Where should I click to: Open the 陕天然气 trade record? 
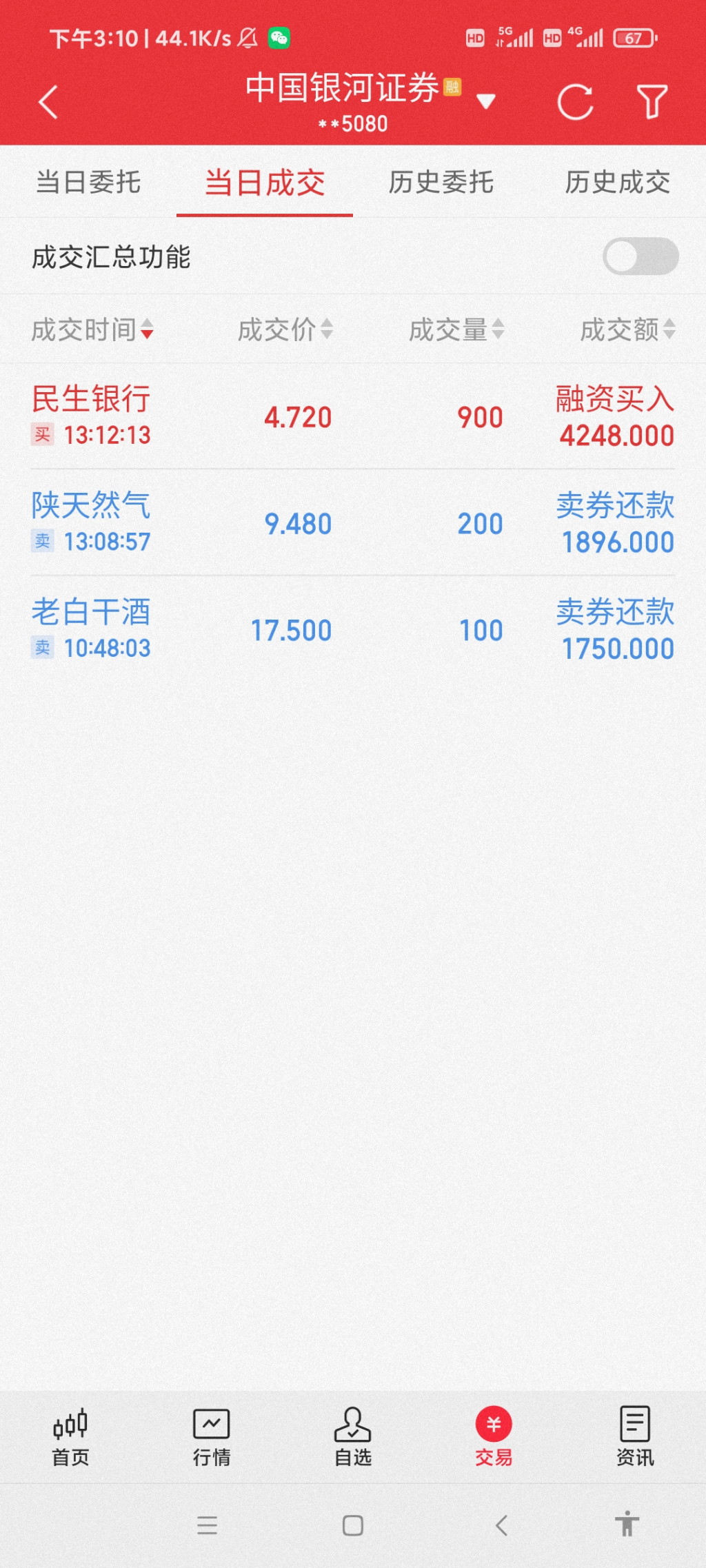[353, 523]
